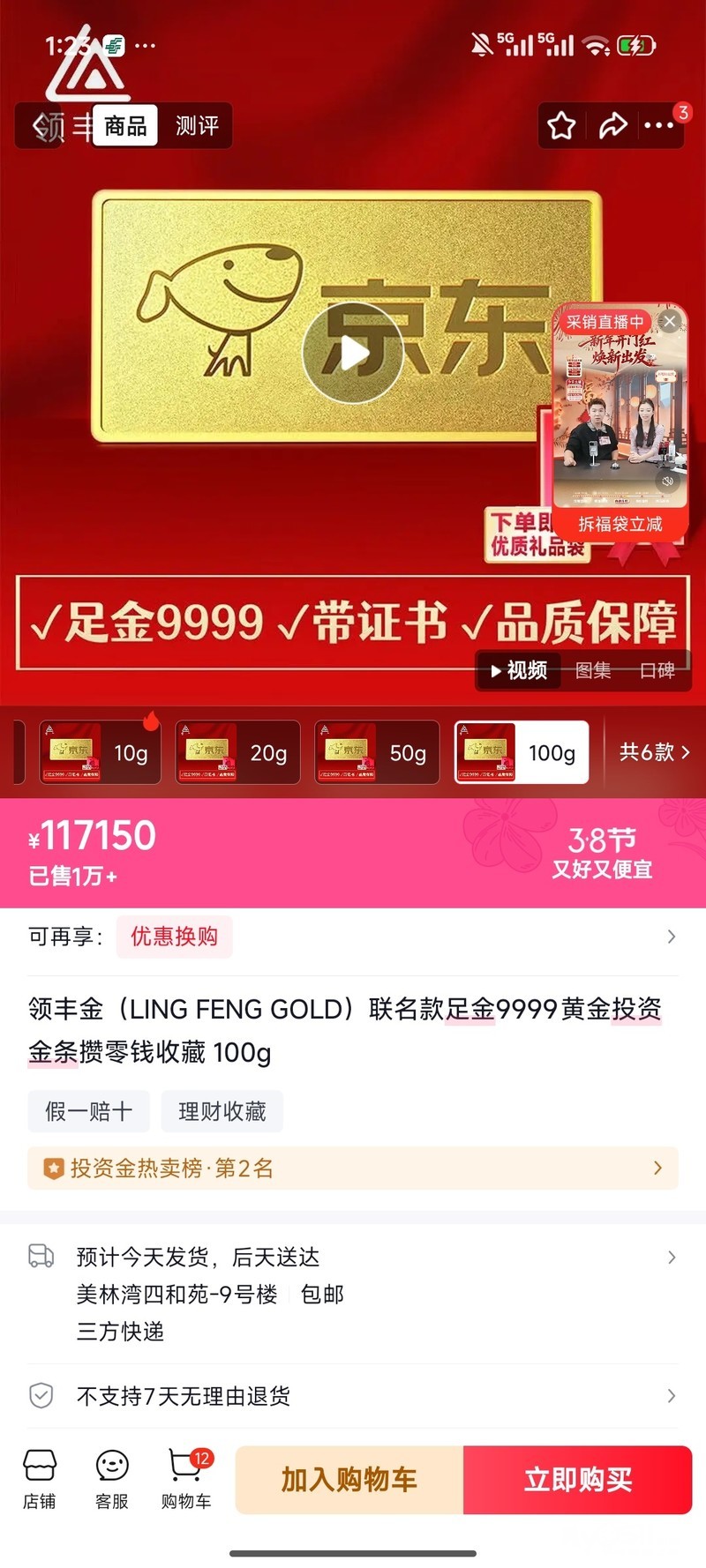Image resolution: width=706 pixels, height=1568 pixels.
Task: Open the 优惠换购 offer
Action: coord(174,937)
